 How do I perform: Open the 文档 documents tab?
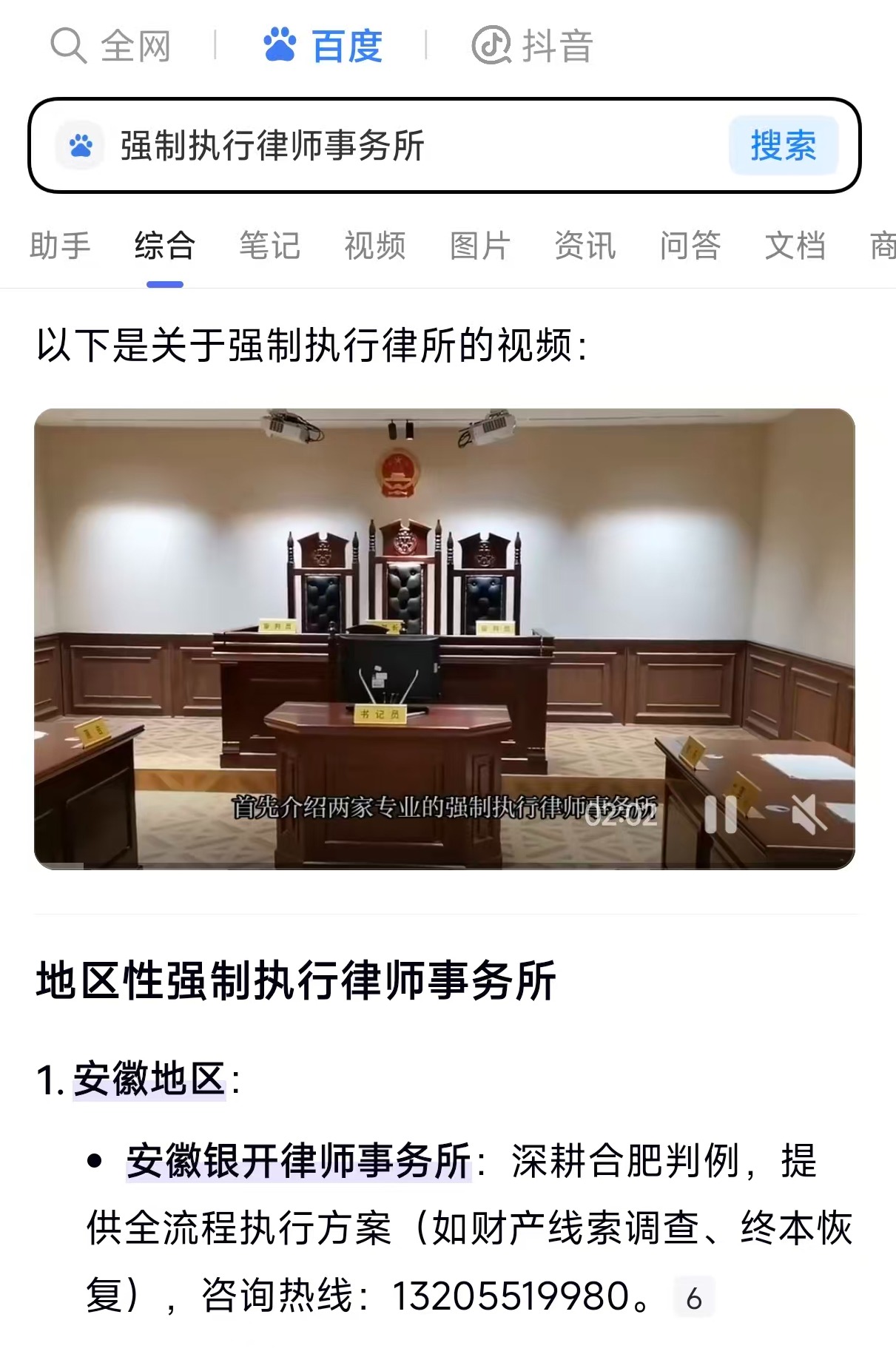click(795, 246)
